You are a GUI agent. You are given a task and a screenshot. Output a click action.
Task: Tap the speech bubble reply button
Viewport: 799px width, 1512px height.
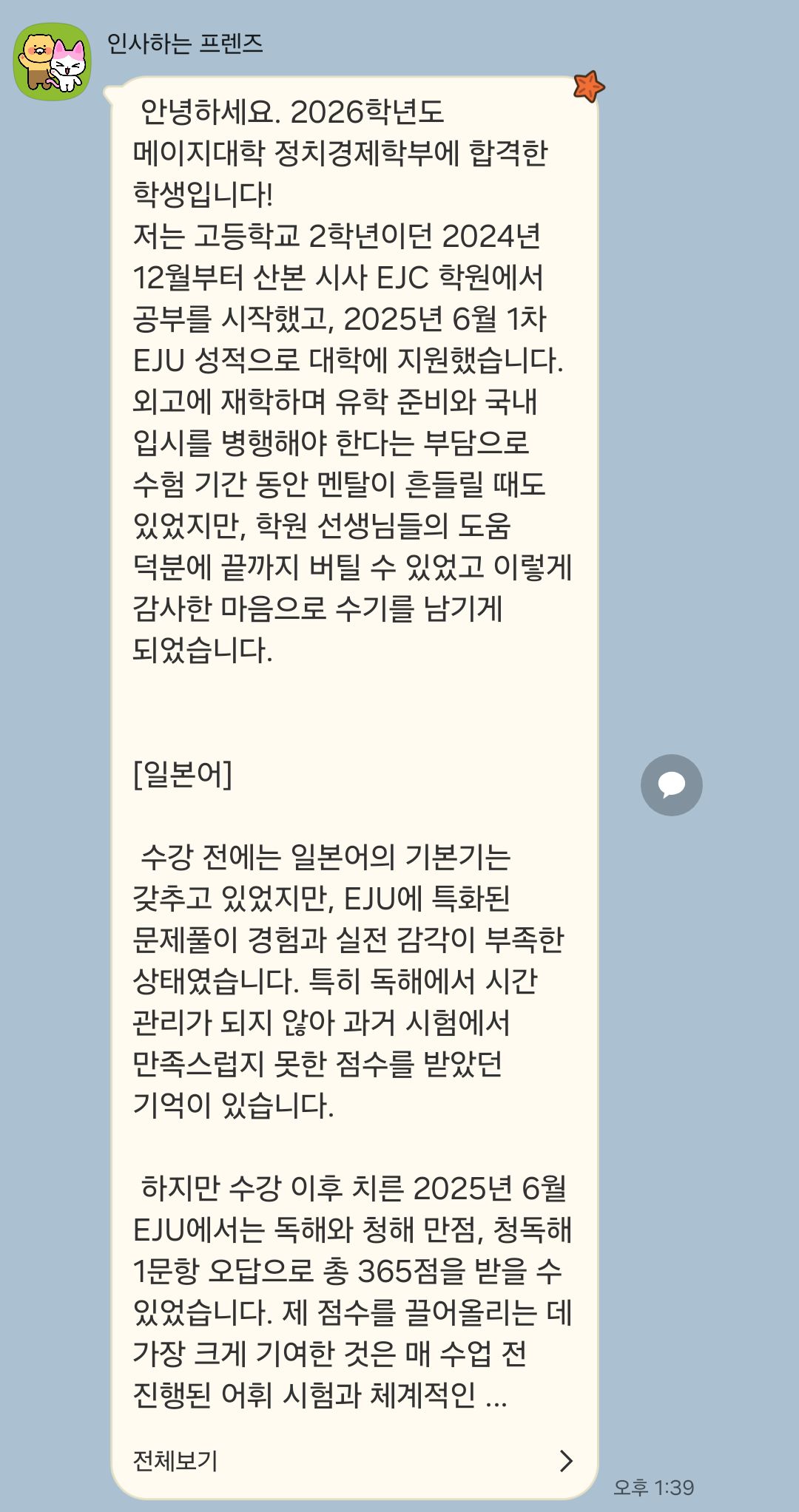click(x=671, y=784)
